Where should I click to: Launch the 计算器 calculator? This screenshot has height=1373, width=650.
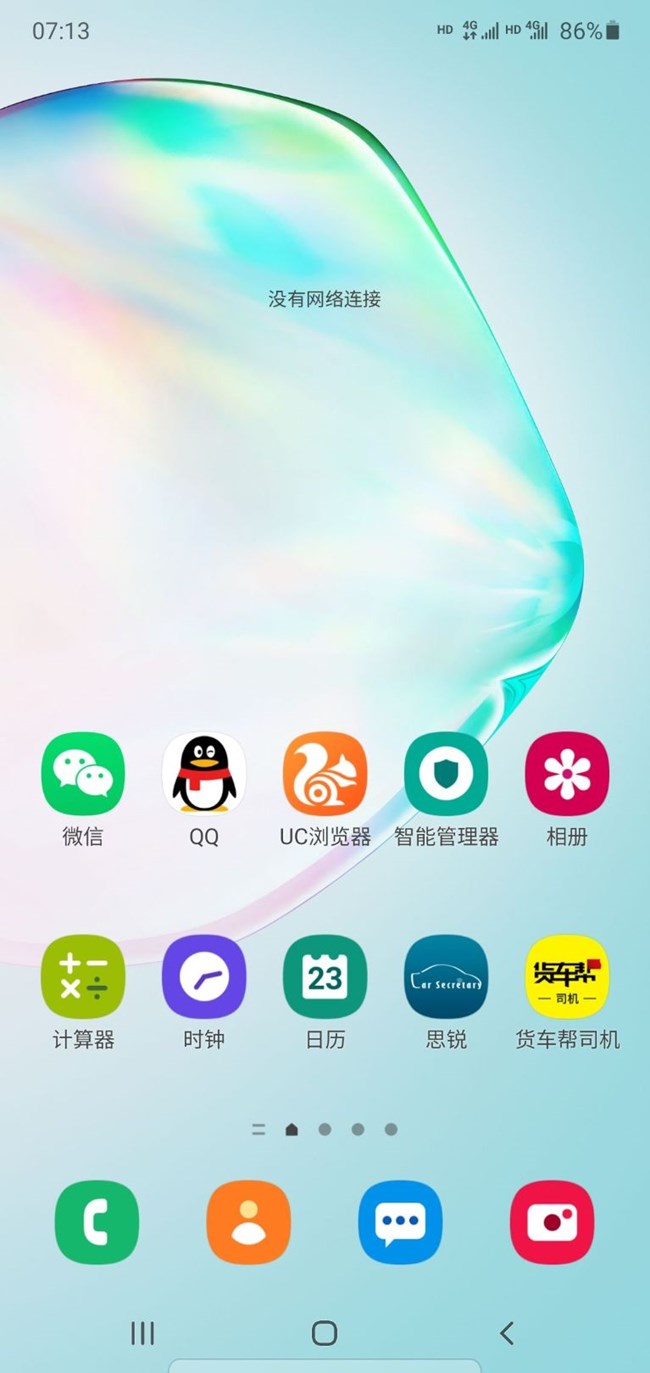[x=83, y=976]
